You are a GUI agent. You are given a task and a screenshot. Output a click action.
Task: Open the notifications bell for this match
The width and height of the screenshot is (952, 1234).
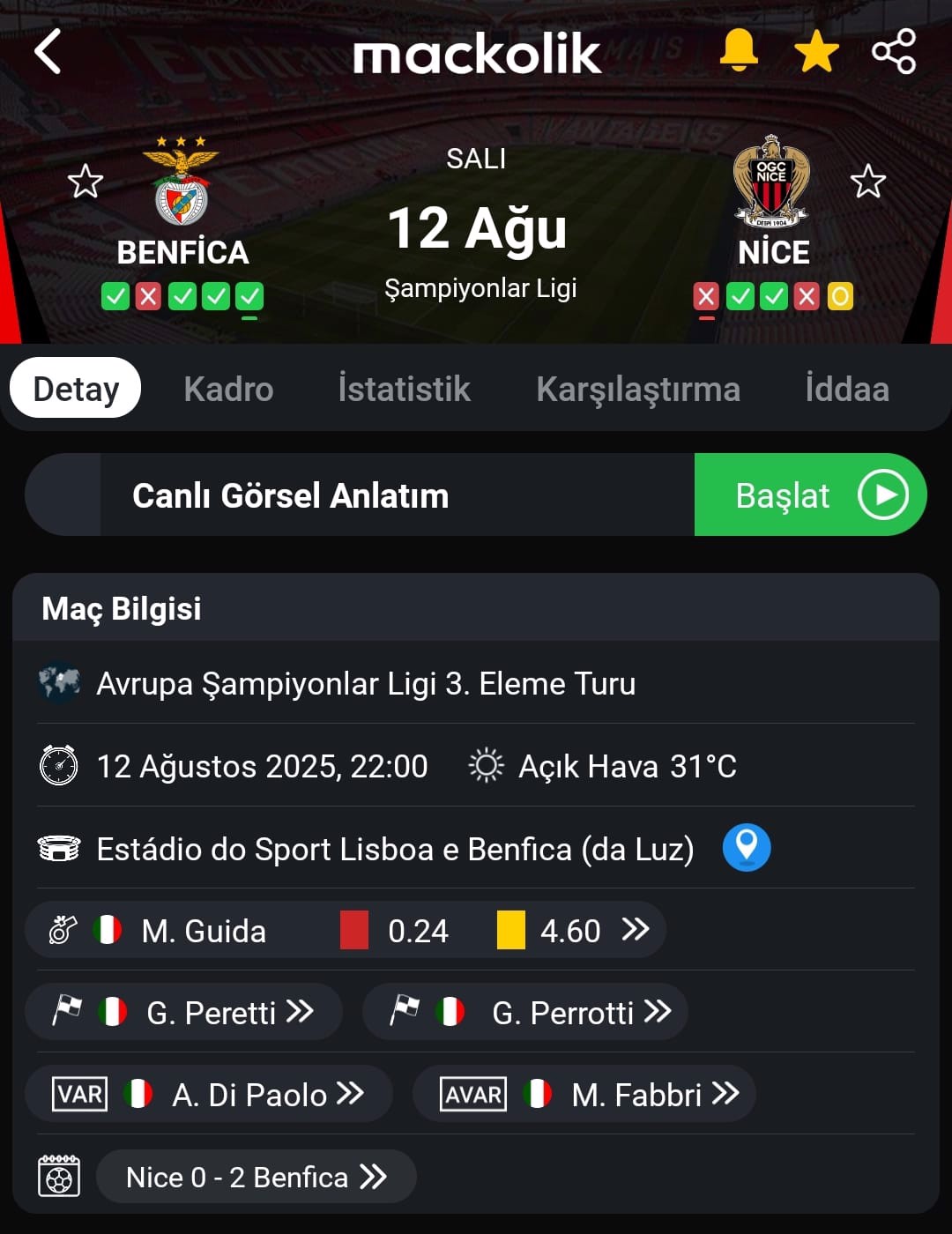click(x=739, y=50)
